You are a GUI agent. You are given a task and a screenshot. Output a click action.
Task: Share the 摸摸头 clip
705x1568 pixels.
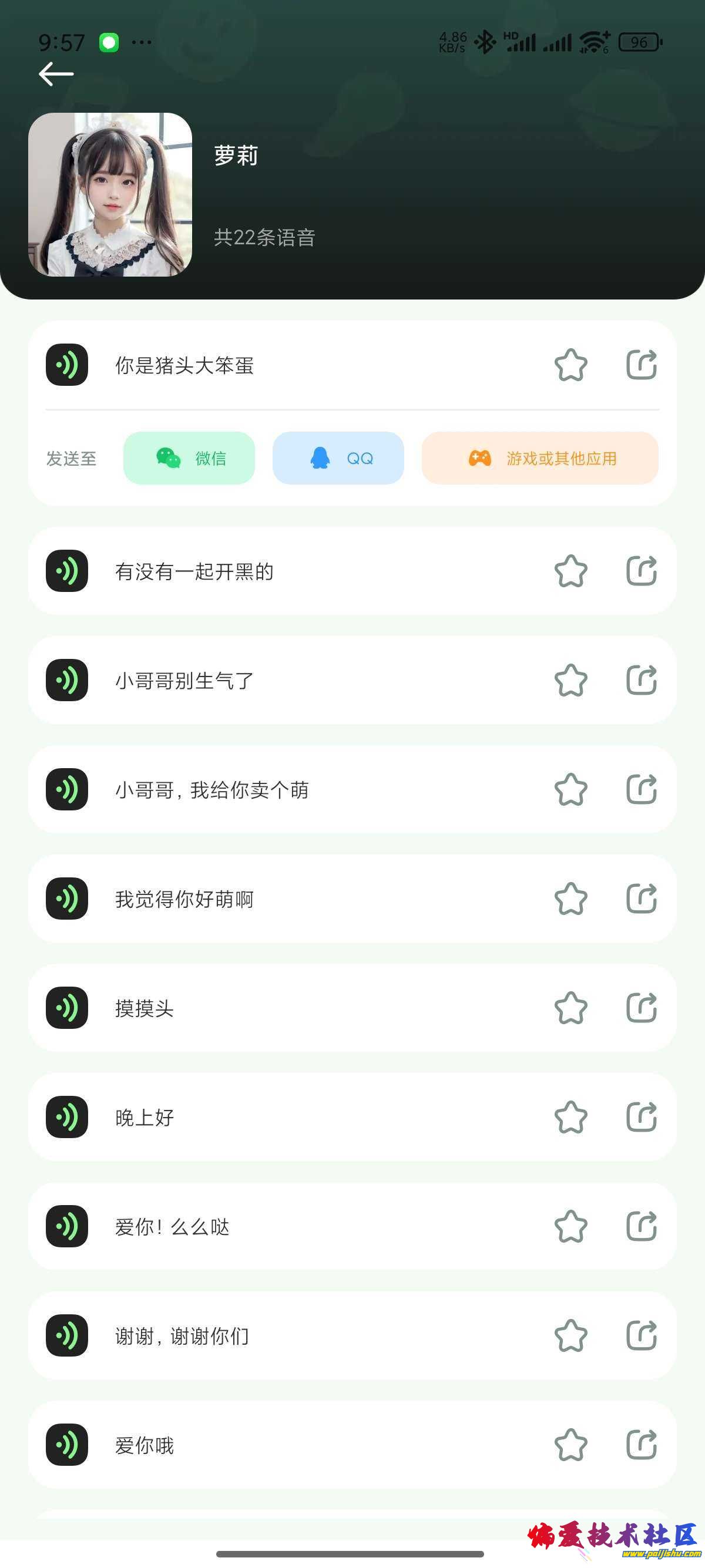[x=642, y=1008]
